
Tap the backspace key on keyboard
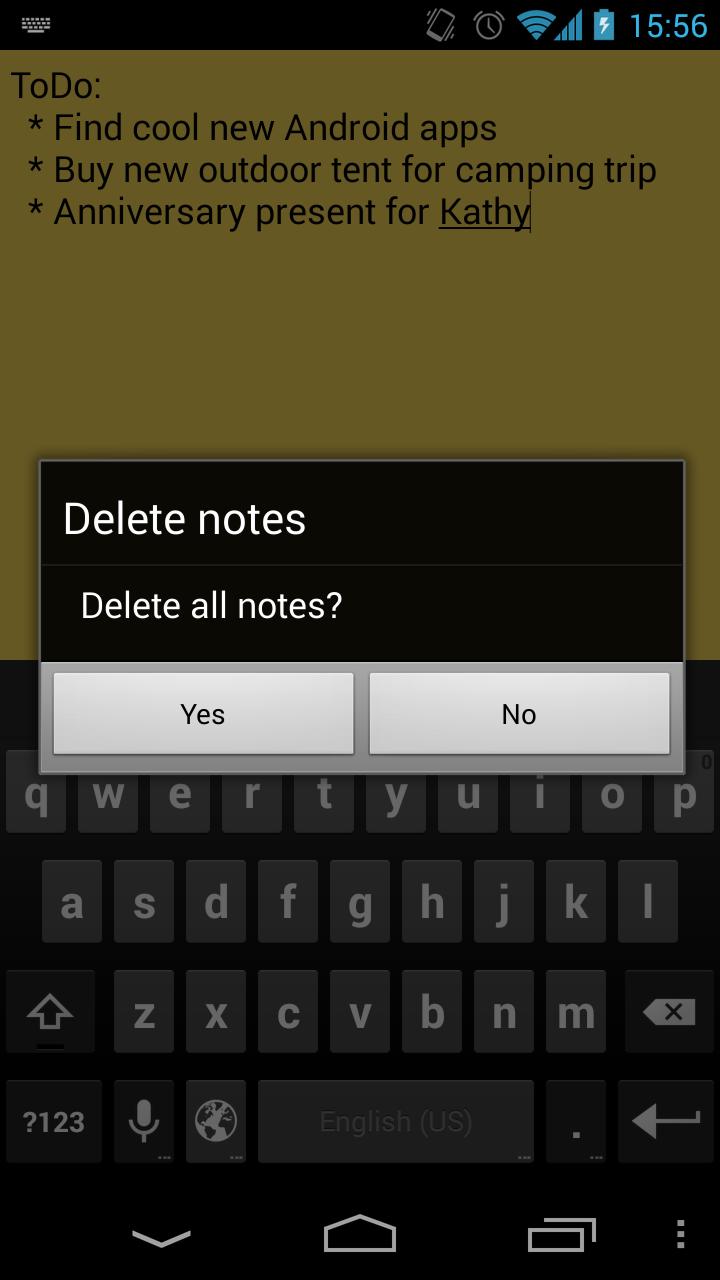tap(669, 1013)
